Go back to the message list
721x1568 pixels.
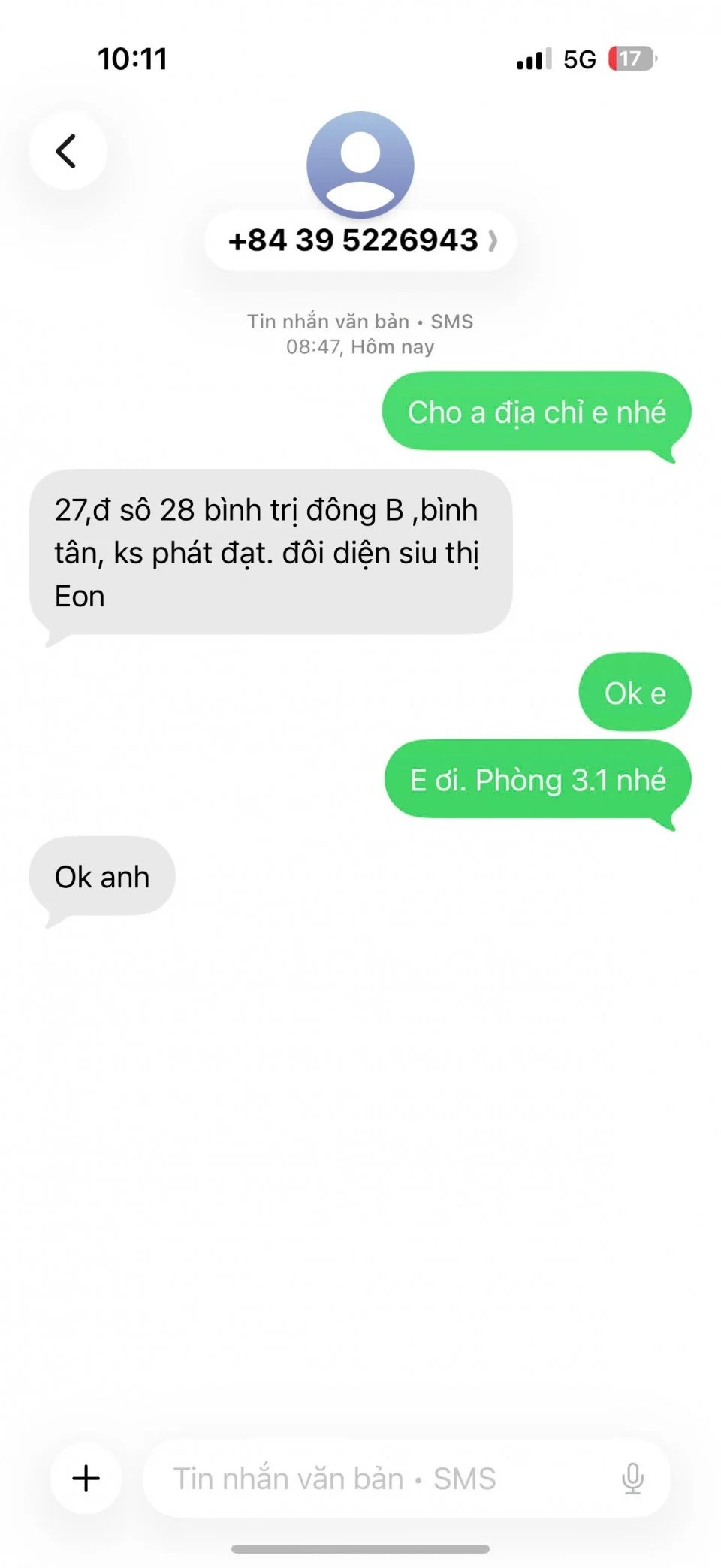[x=68, y=151]
